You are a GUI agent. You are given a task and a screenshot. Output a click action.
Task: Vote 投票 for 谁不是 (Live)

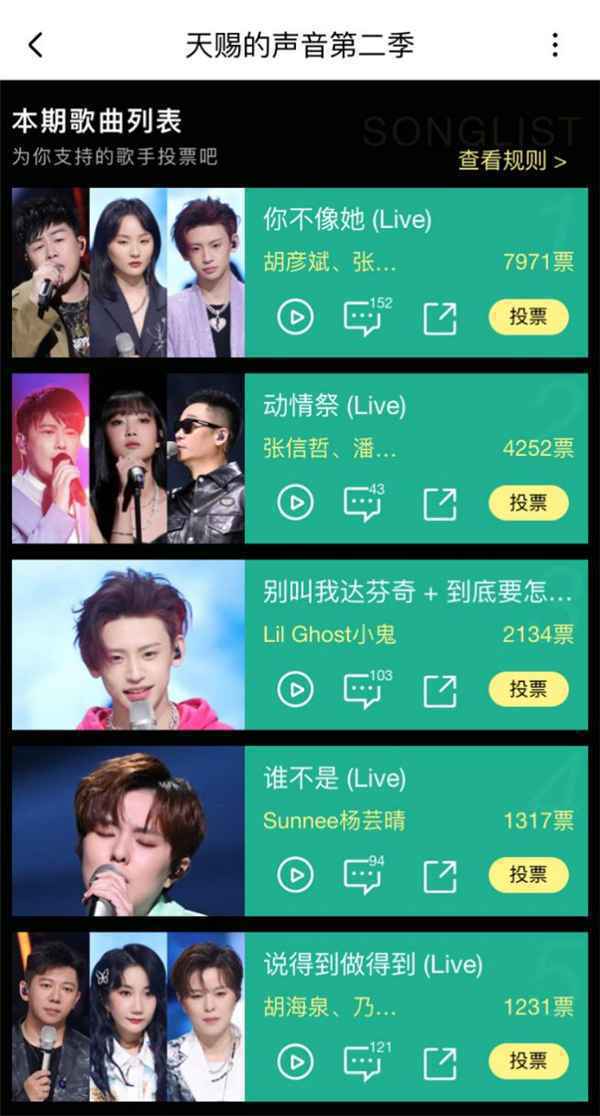point(528,874)
